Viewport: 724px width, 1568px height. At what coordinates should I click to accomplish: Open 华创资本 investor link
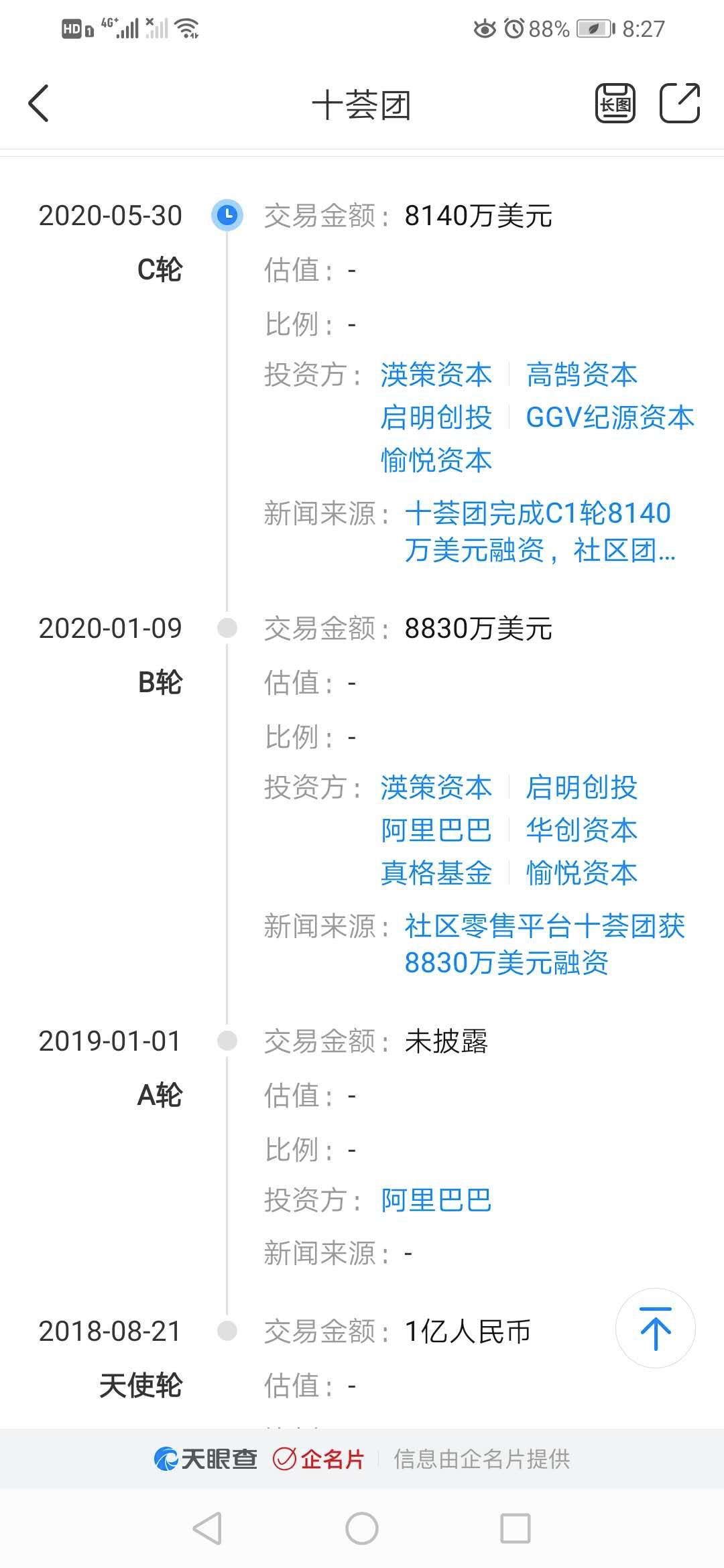click(x=581, y=830)
